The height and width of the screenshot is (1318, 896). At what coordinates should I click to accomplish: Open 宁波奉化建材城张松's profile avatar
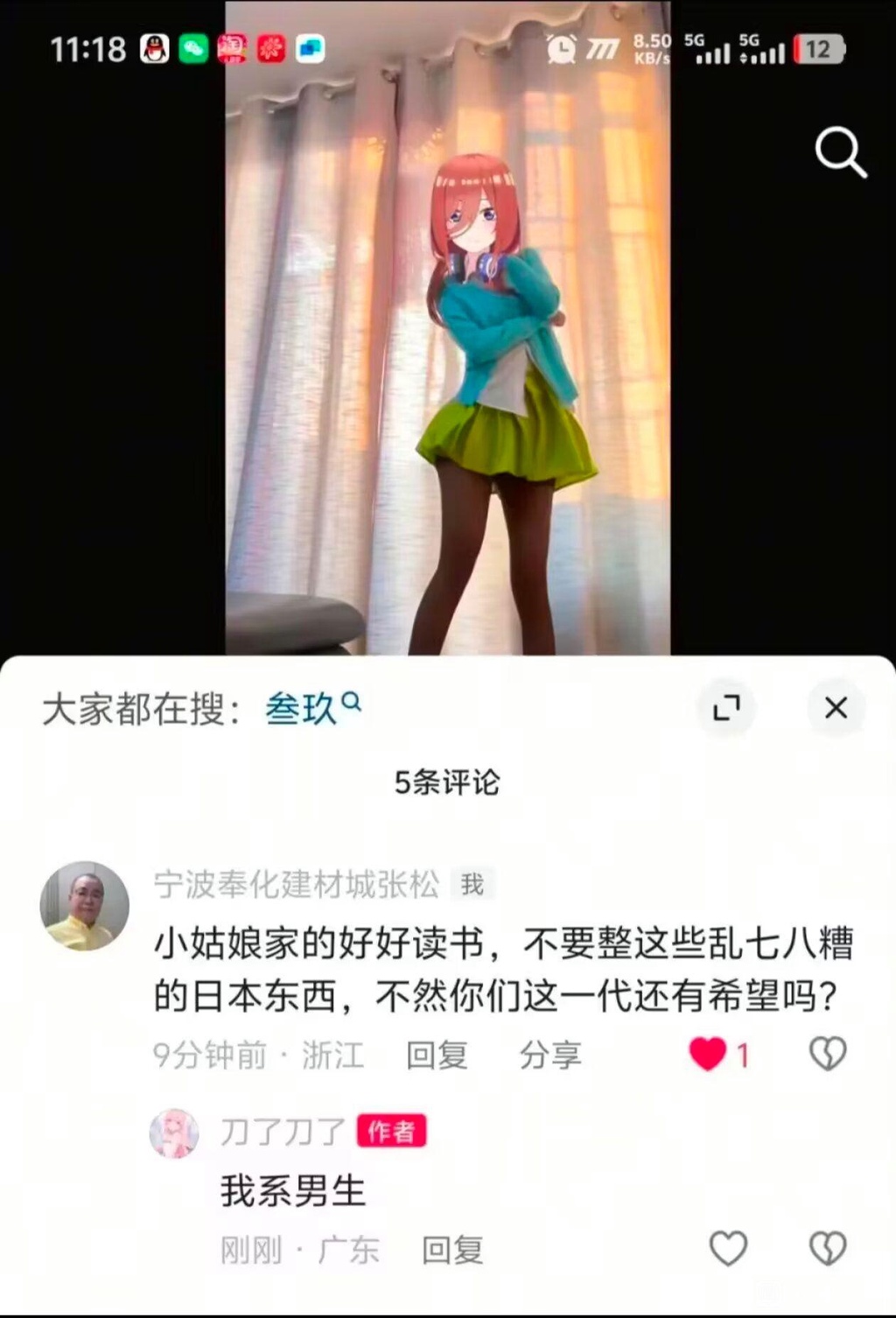coord(85,906)
